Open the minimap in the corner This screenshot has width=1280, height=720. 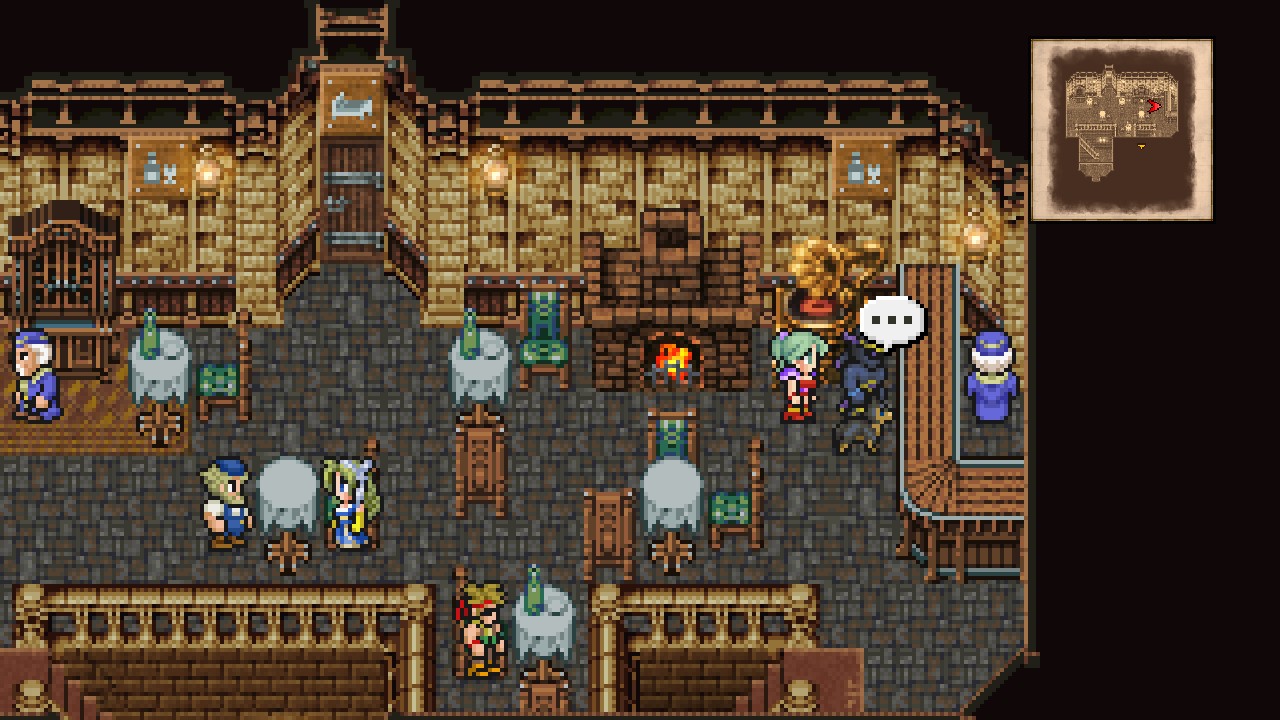(x=1121, y=129)
